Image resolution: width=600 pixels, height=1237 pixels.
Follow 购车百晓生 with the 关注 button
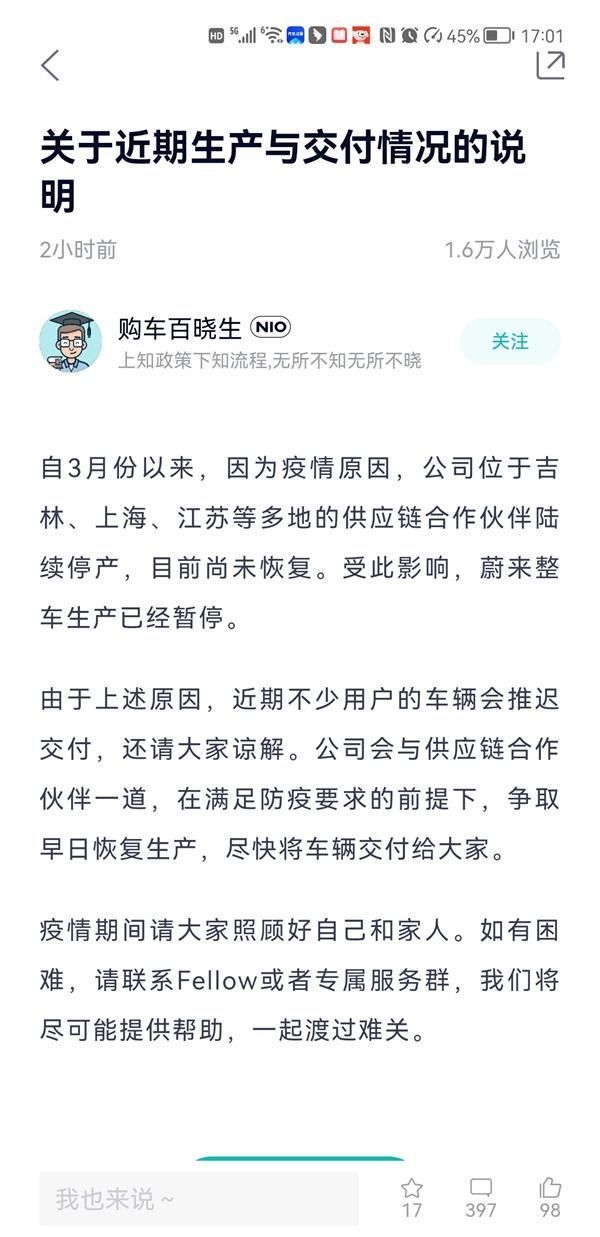pos(510,341)
